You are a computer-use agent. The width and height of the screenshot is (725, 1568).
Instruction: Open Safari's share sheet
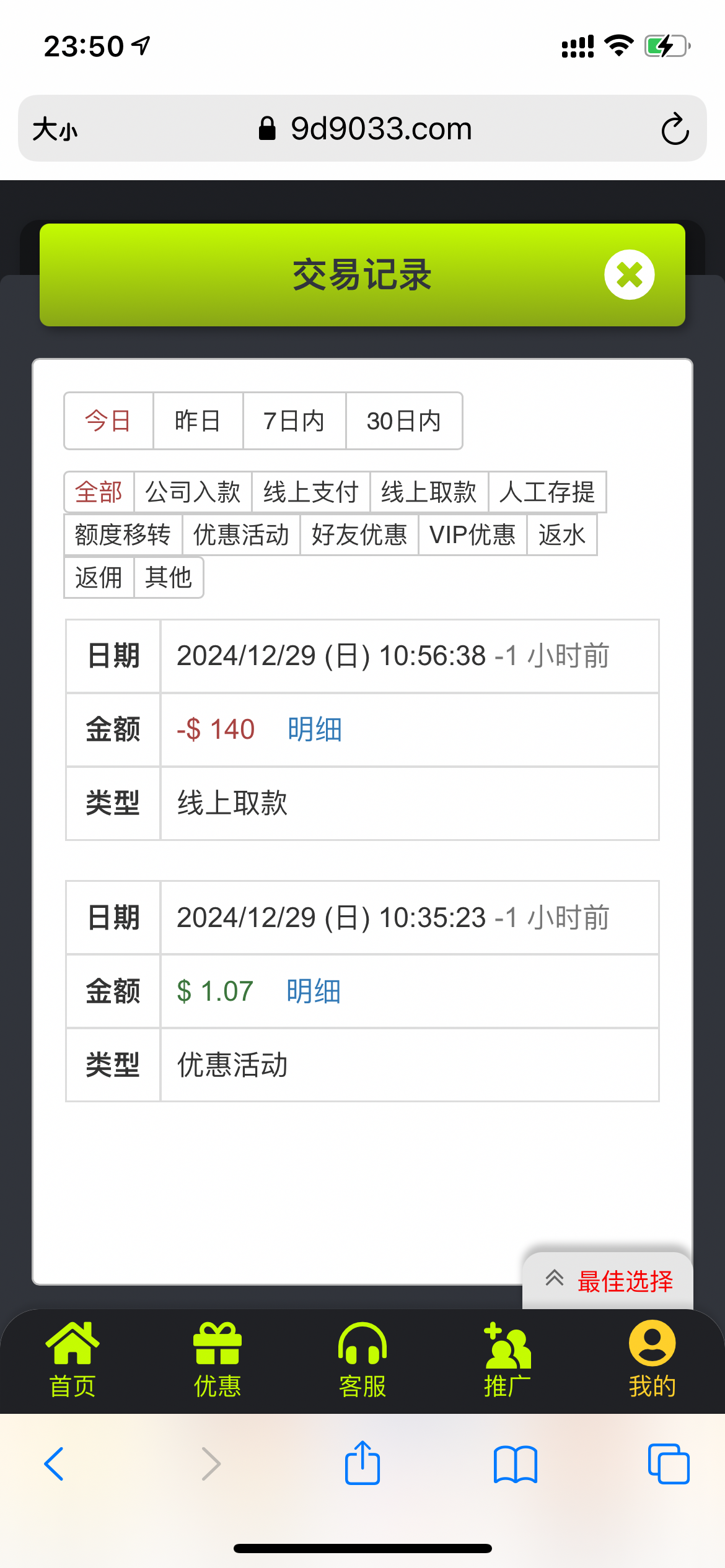362,1464
